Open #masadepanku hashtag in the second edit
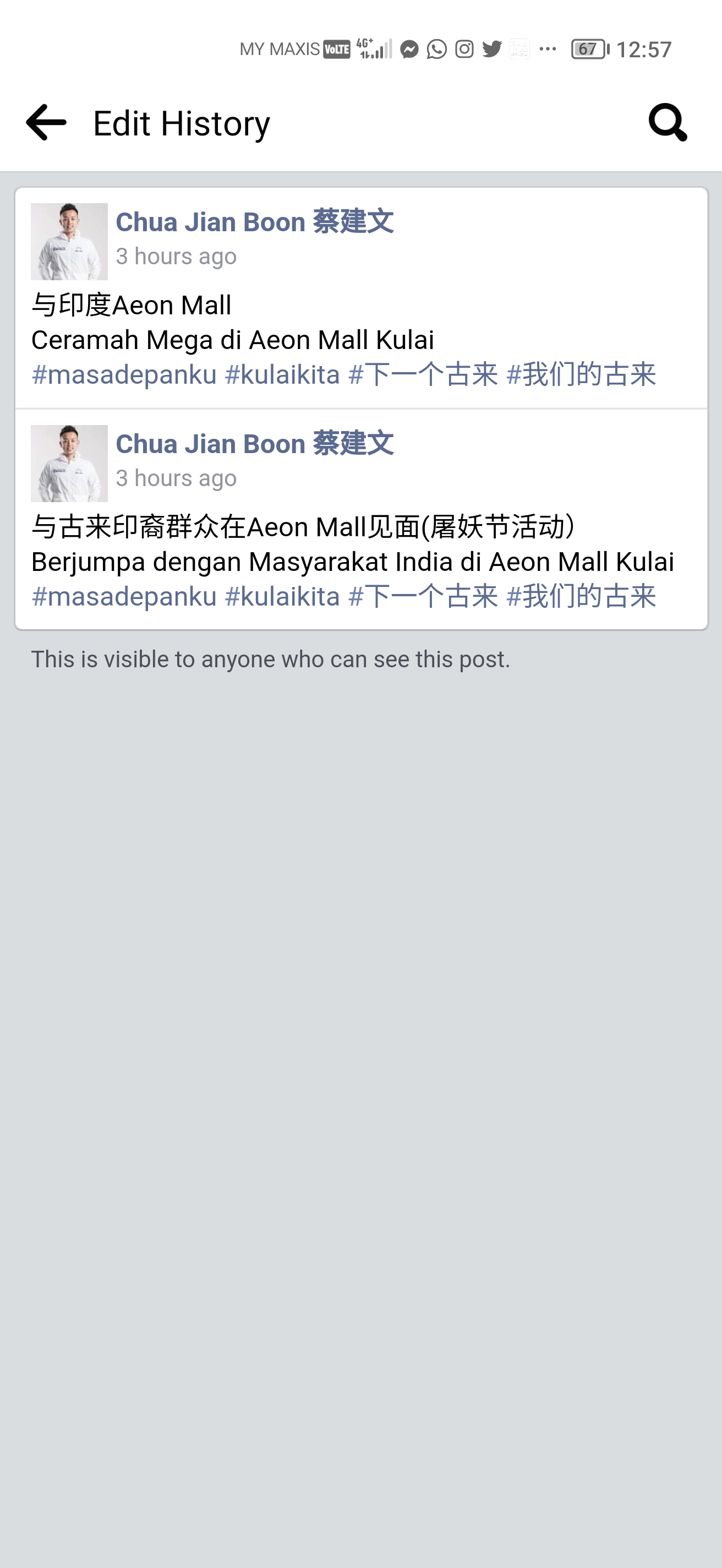The image size is (722, 1568). click(x=124, y=596)
